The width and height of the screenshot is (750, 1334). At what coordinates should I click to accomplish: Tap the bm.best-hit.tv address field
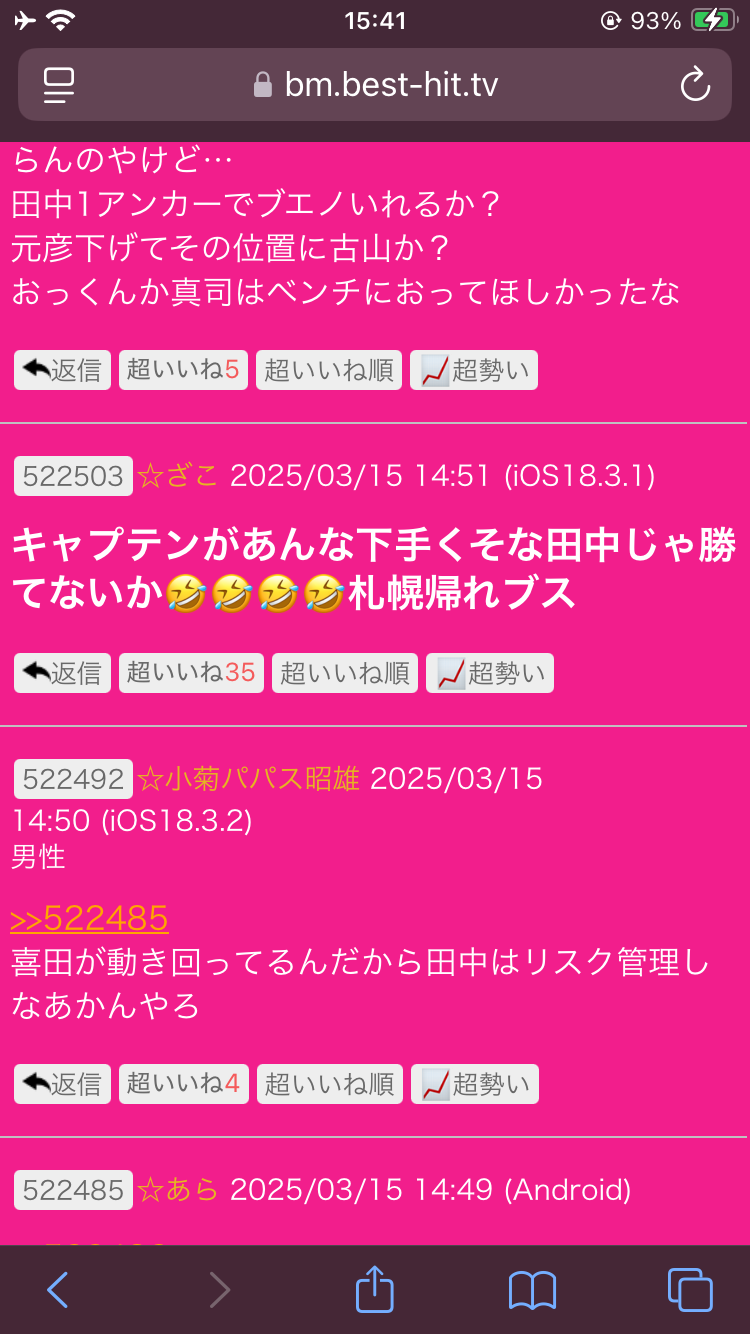375,85
